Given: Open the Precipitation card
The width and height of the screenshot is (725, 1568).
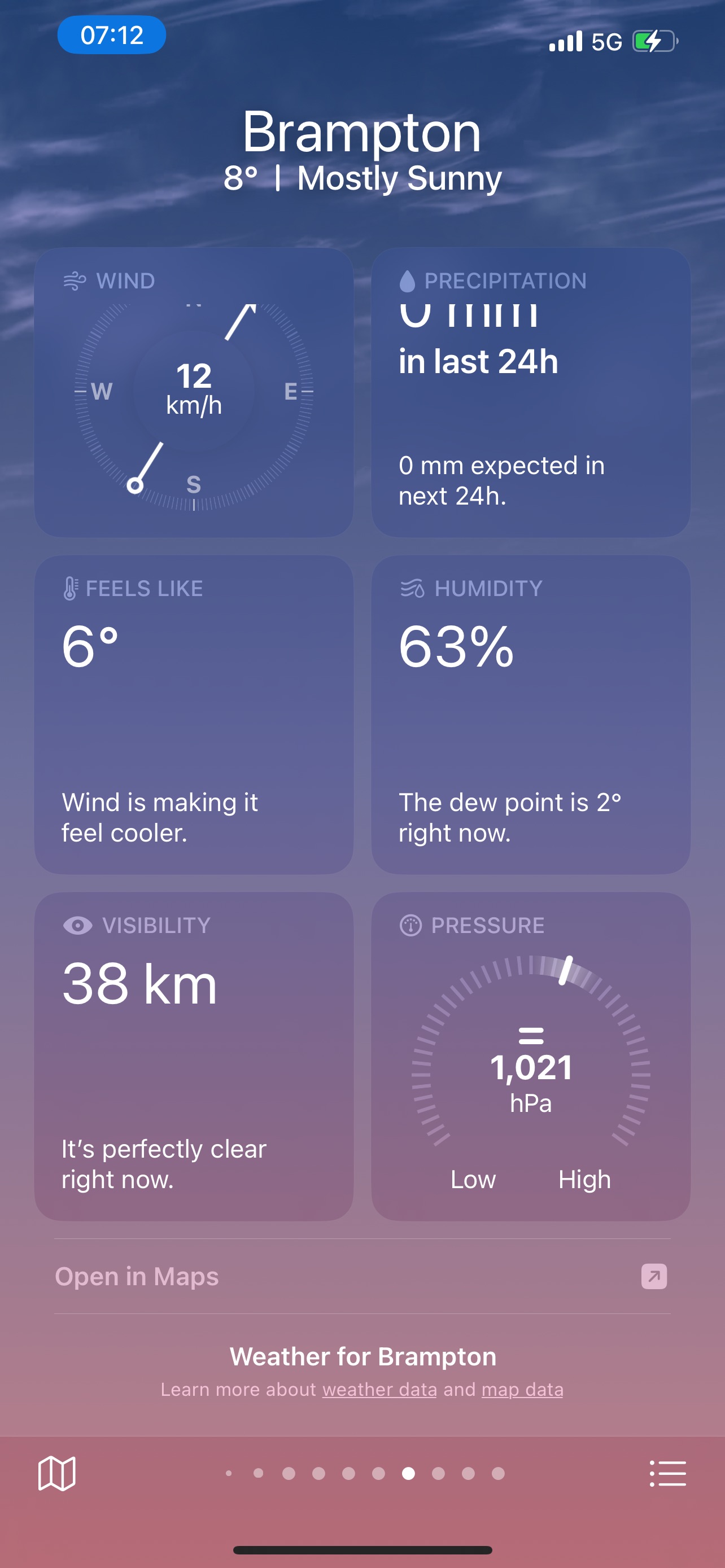Looking at the screenshot, I should click(x=531, y=393).
